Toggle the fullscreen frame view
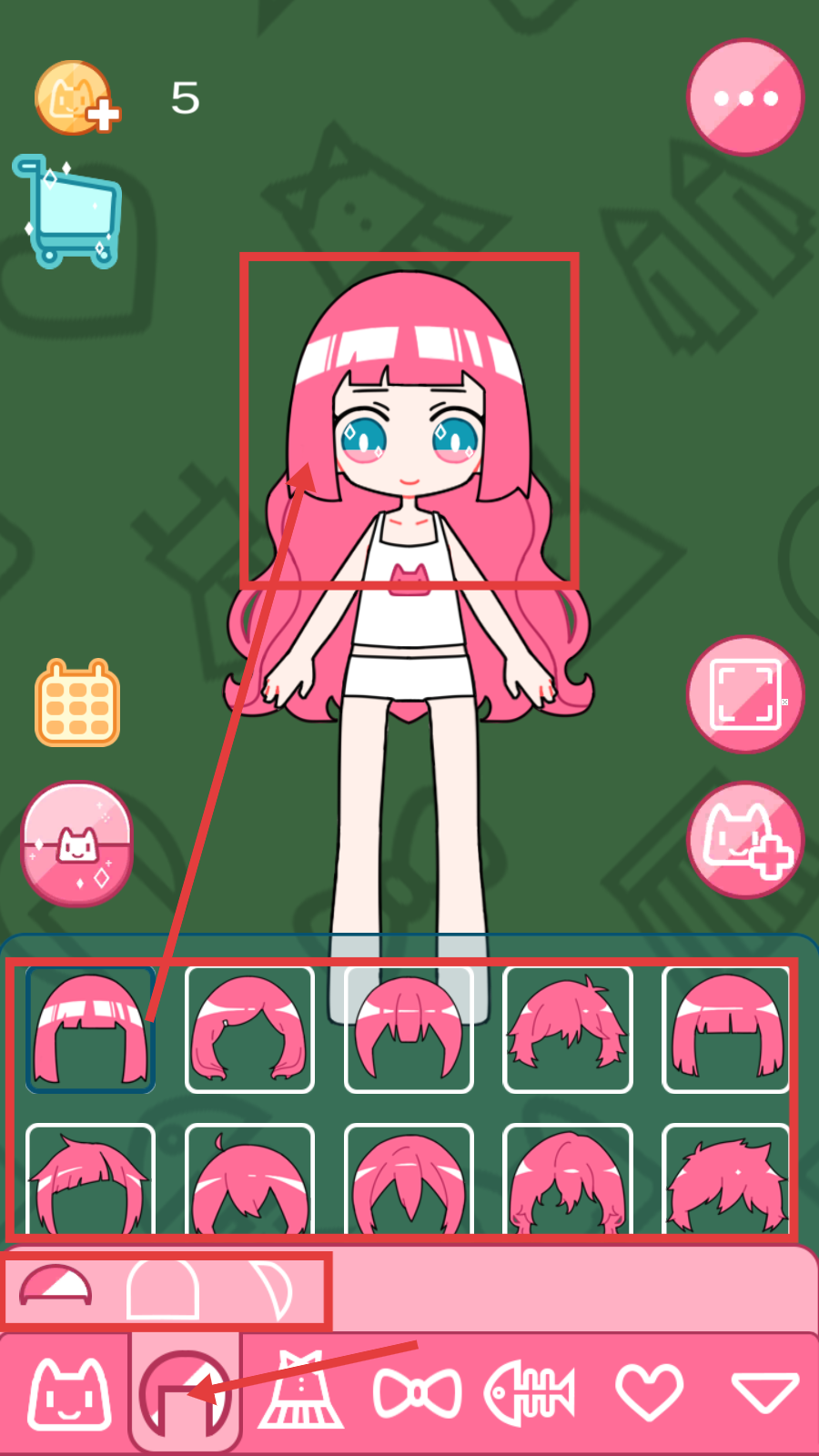 coord(745,694)
